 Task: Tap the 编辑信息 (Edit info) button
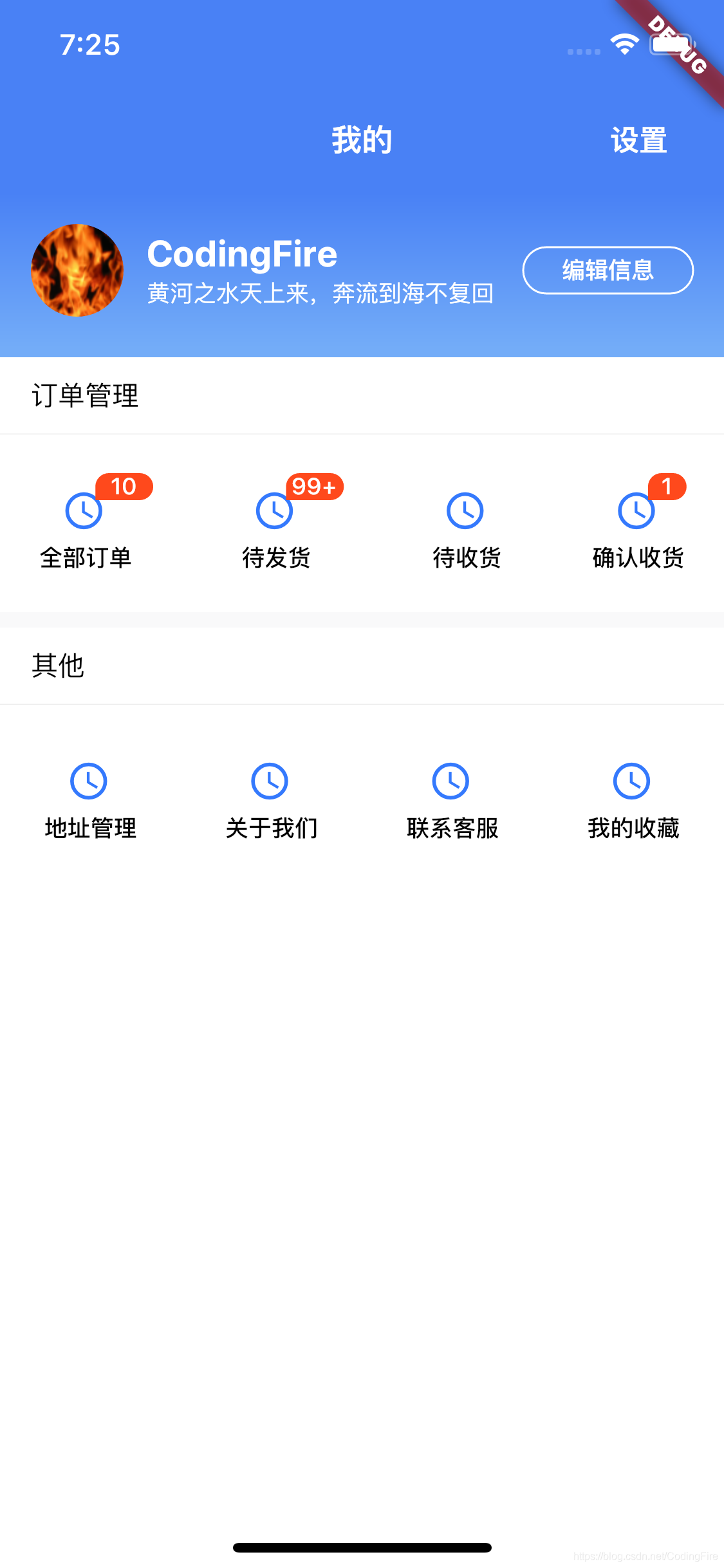coord(608,270)
